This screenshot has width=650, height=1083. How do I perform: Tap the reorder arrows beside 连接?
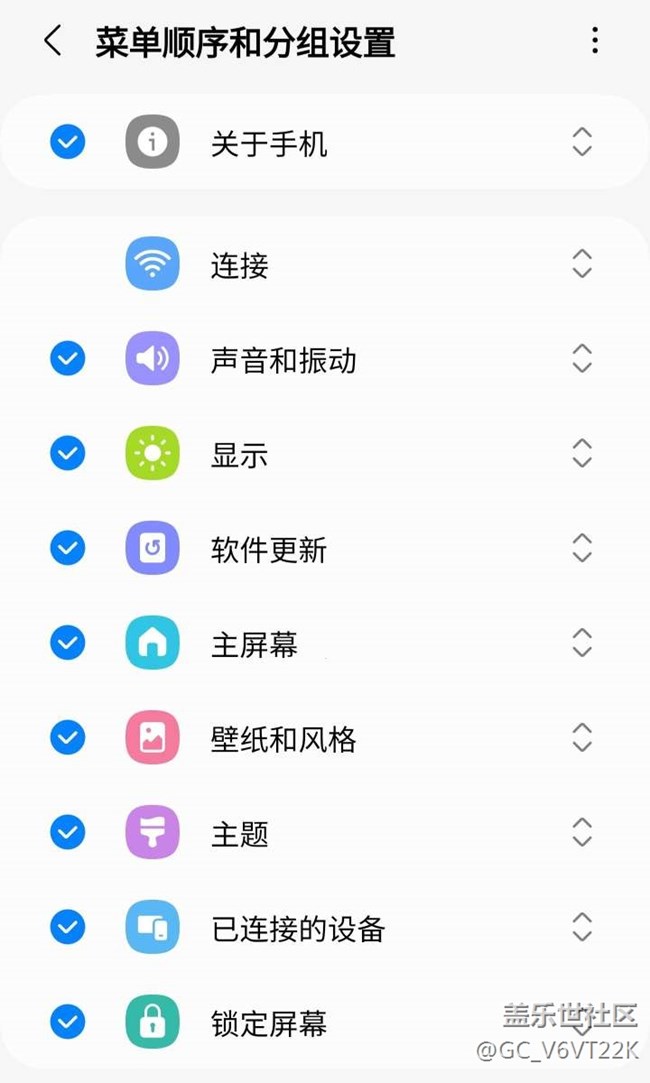582,265
